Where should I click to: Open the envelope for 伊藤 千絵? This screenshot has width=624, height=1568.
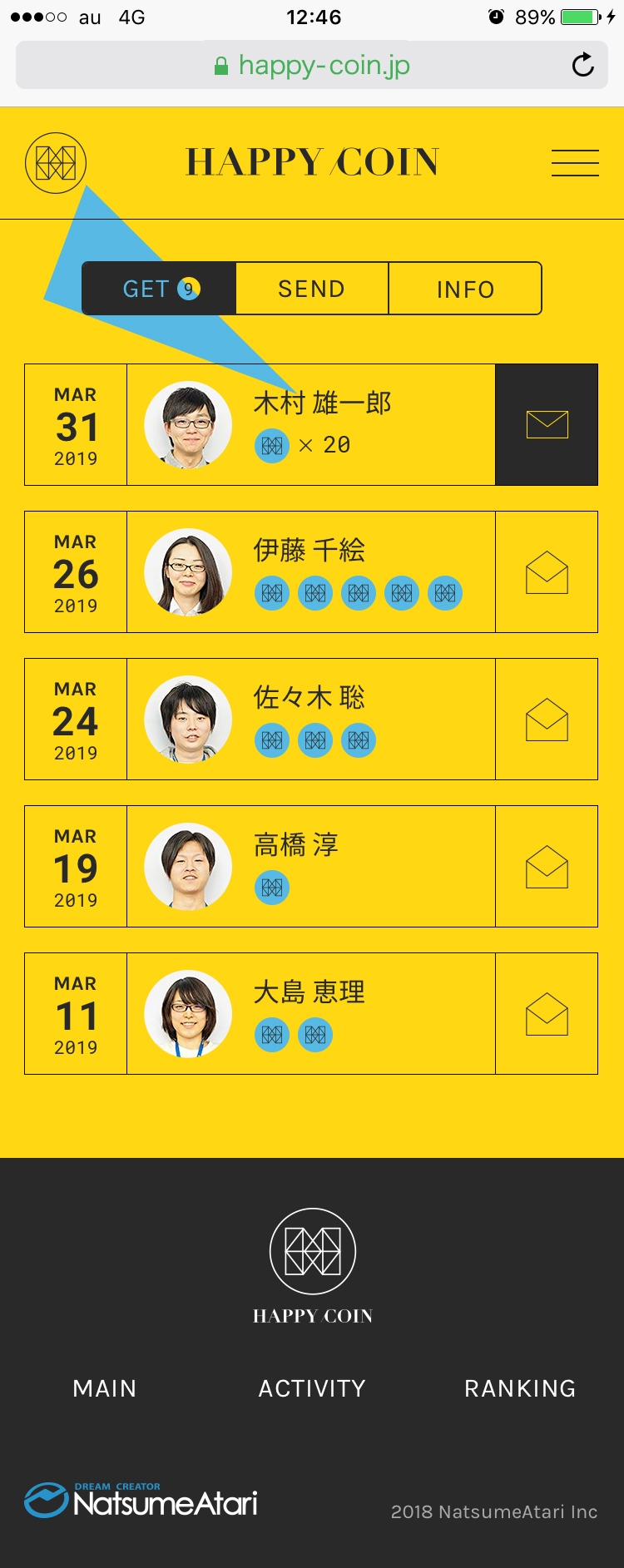tap(547, 572)
